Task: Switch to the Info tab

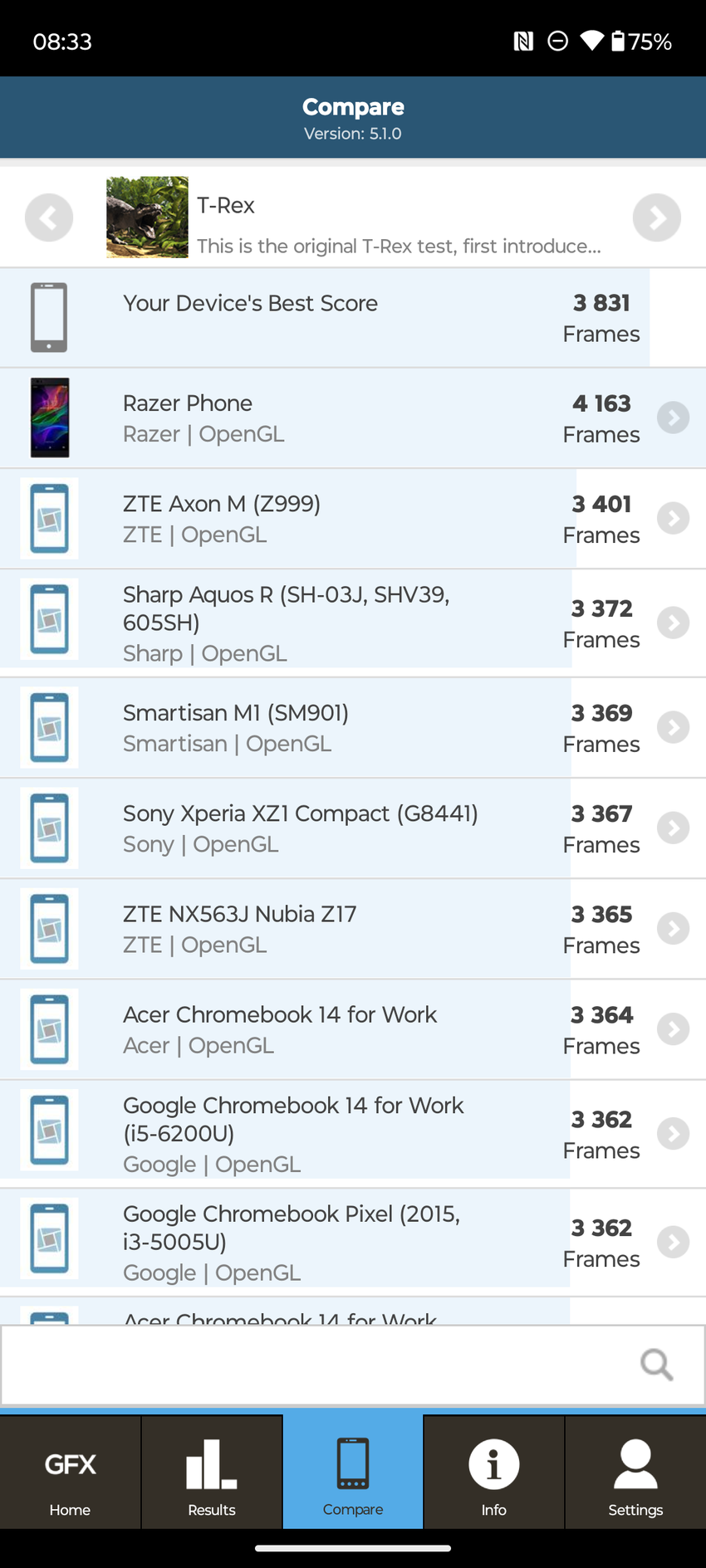Action: (x=494, y=1473)
